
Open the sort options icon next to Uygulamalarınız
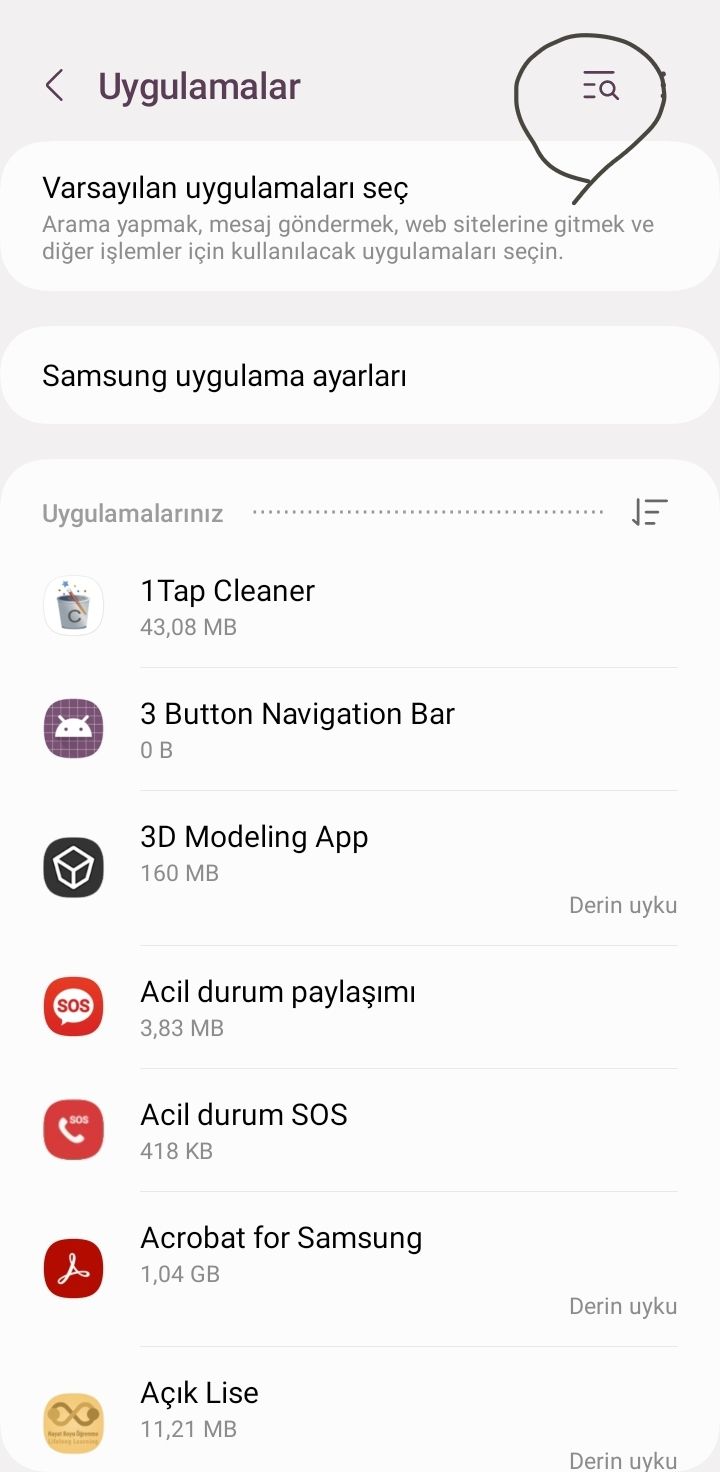650,512
